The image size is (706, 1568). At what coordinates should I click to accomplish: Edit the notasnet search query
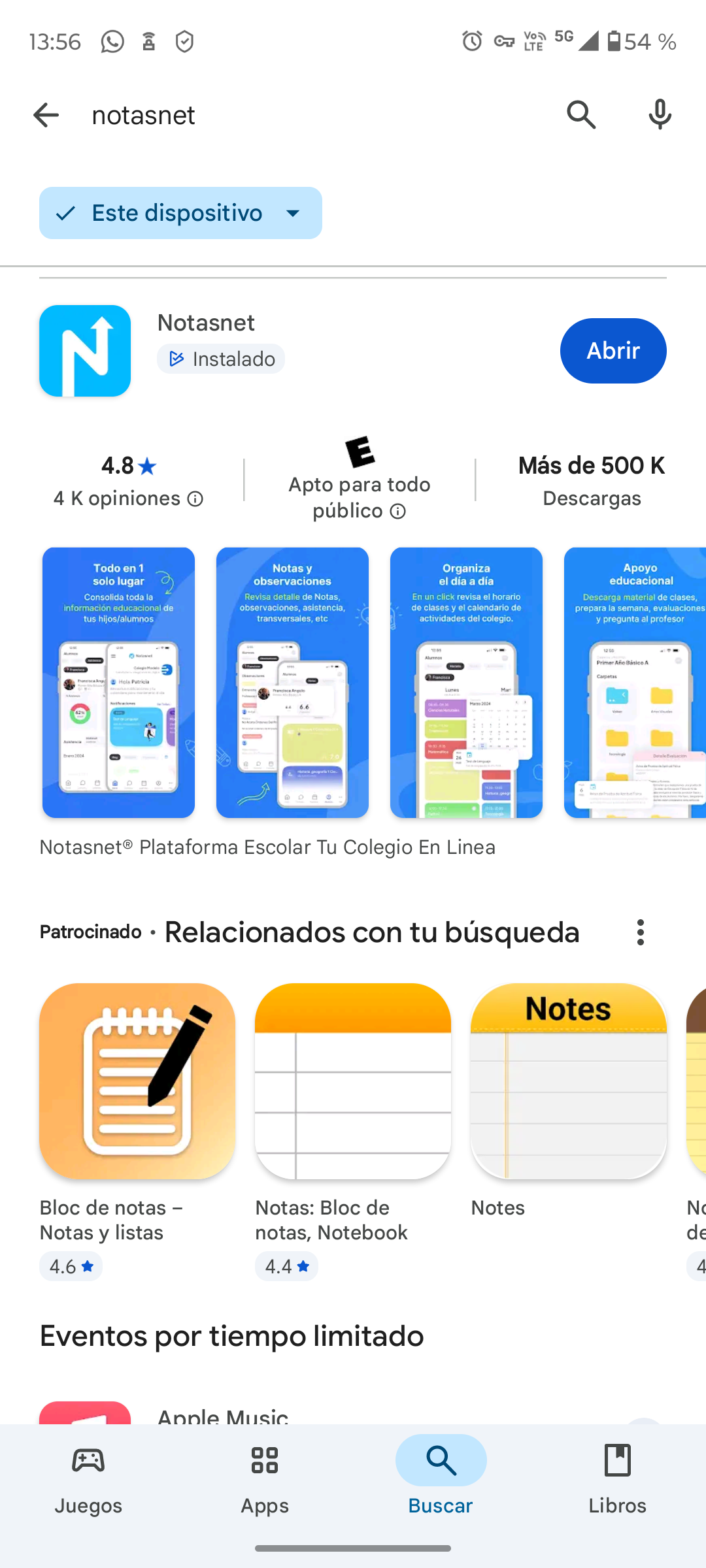[314, 116]
